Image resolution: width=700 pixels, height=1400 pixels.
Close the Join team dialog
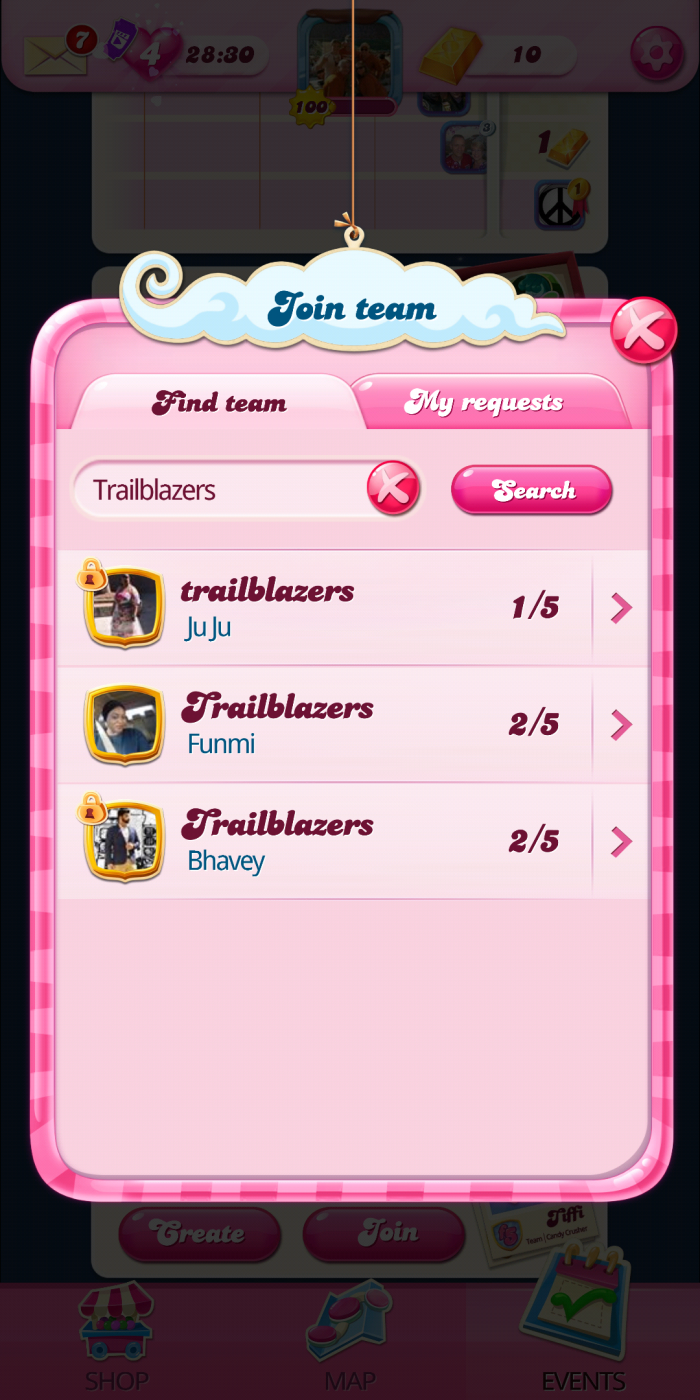pos(643,331)
